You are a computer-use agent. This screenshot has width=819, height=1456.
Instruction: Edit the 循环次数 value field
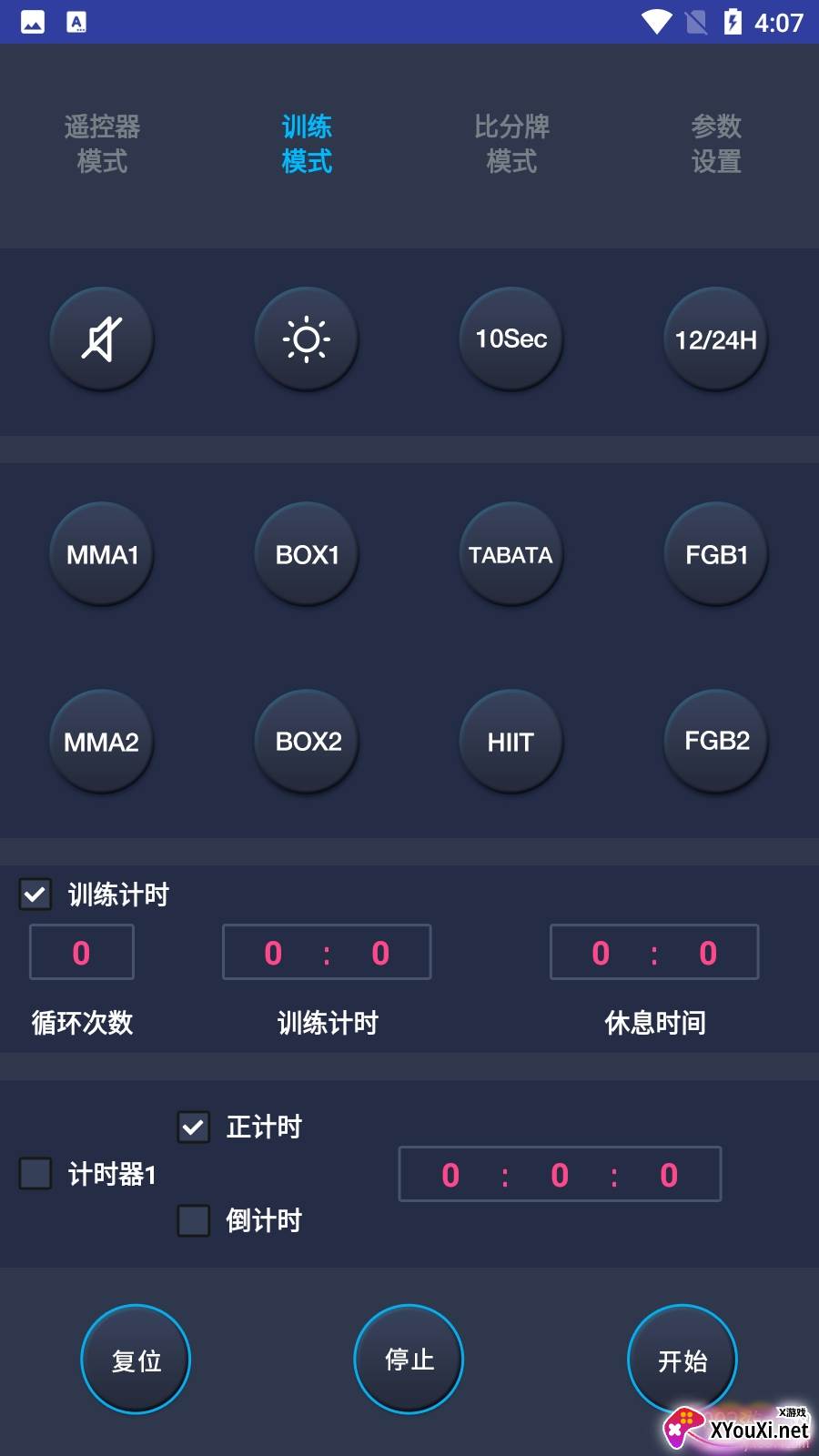(x=82, y=952)
